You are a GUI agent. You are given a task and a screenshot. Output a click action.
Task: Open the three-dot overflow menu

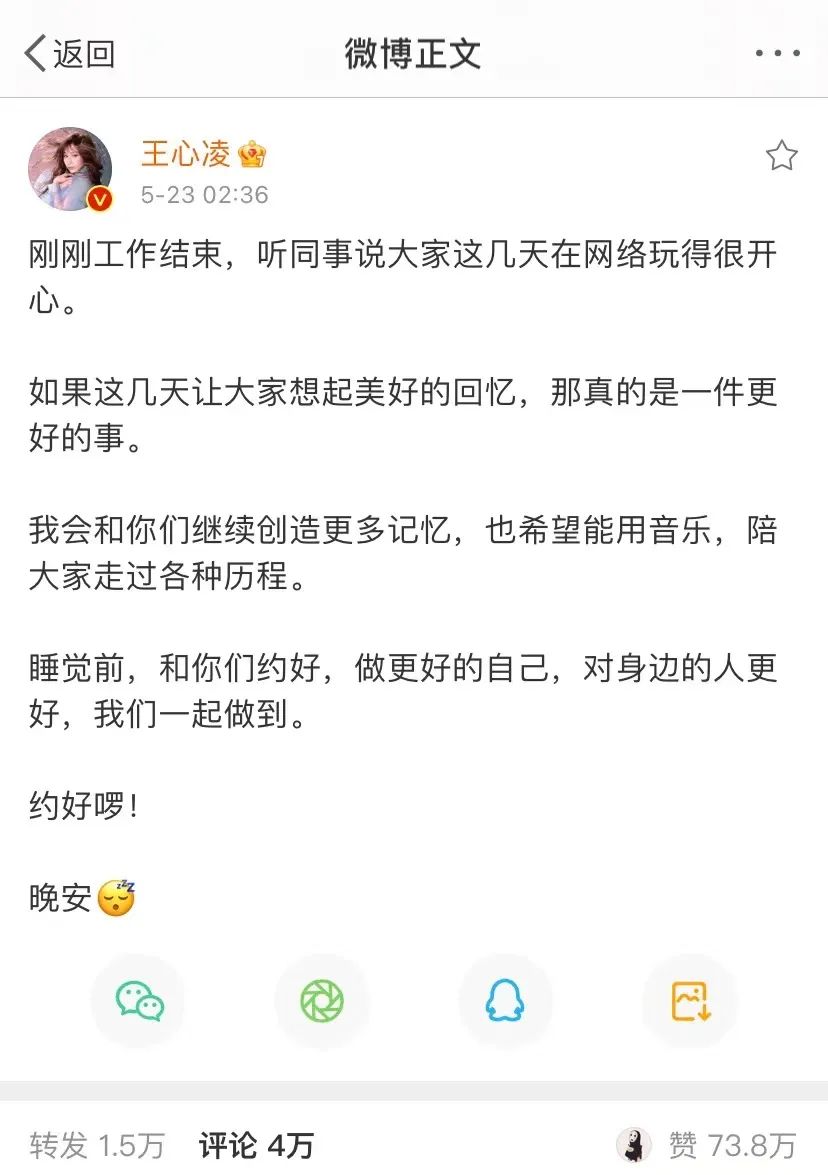[x=777, y=54]
